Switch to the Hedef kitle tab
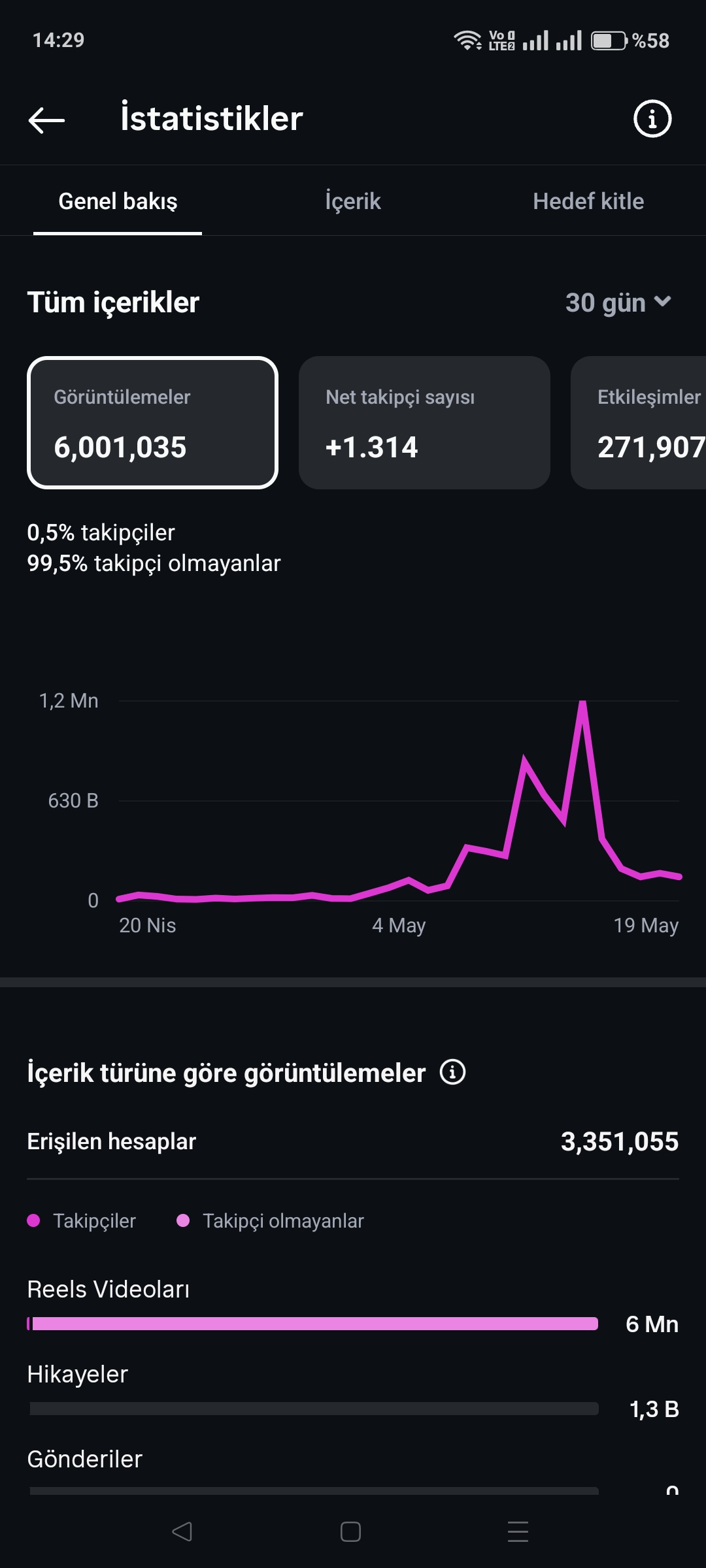706x1568 pixels. pyautogui.click(x=588, y=201)
